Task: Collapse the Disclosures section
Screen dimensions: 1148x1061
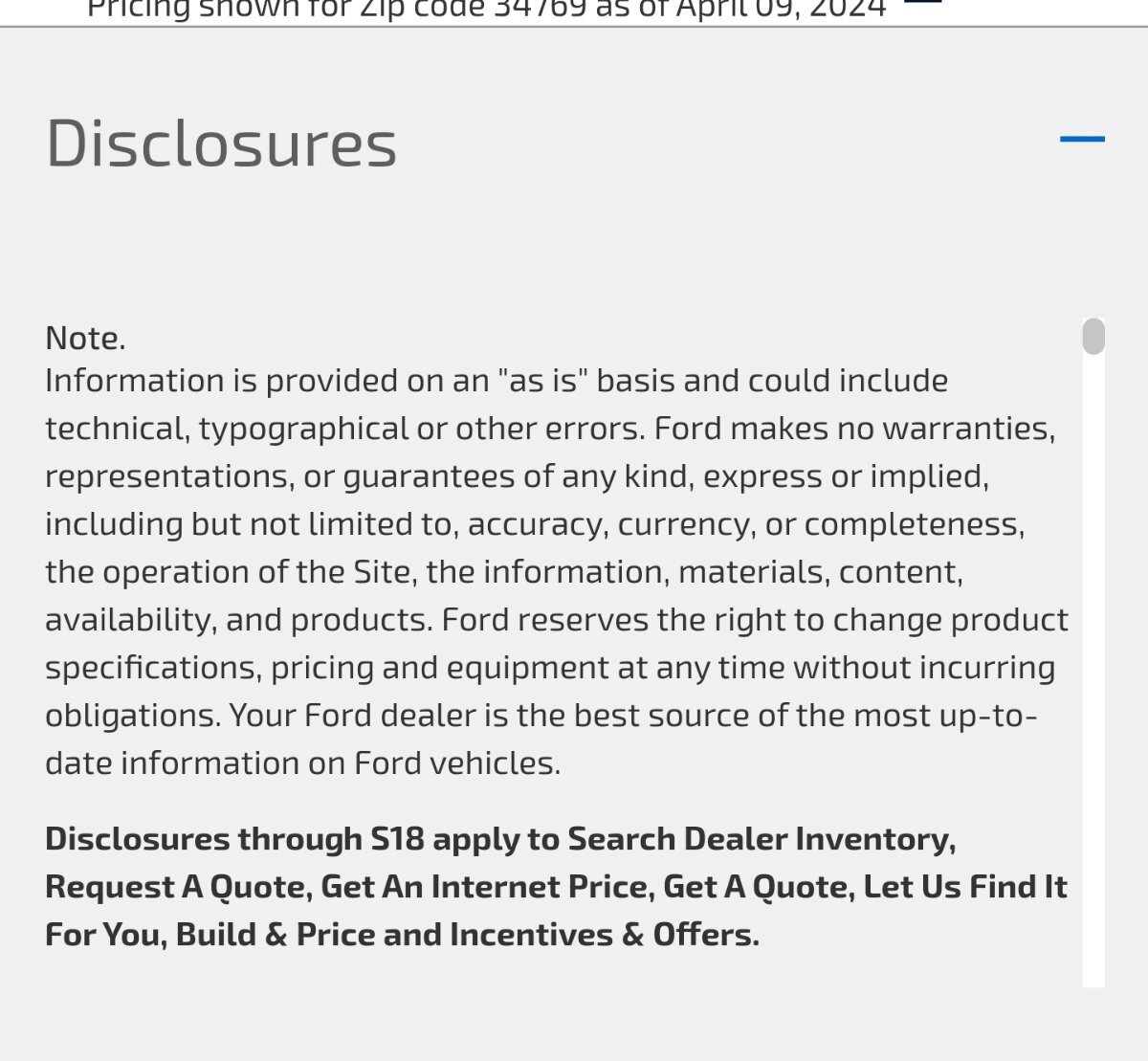Action: pos(1082,140)
